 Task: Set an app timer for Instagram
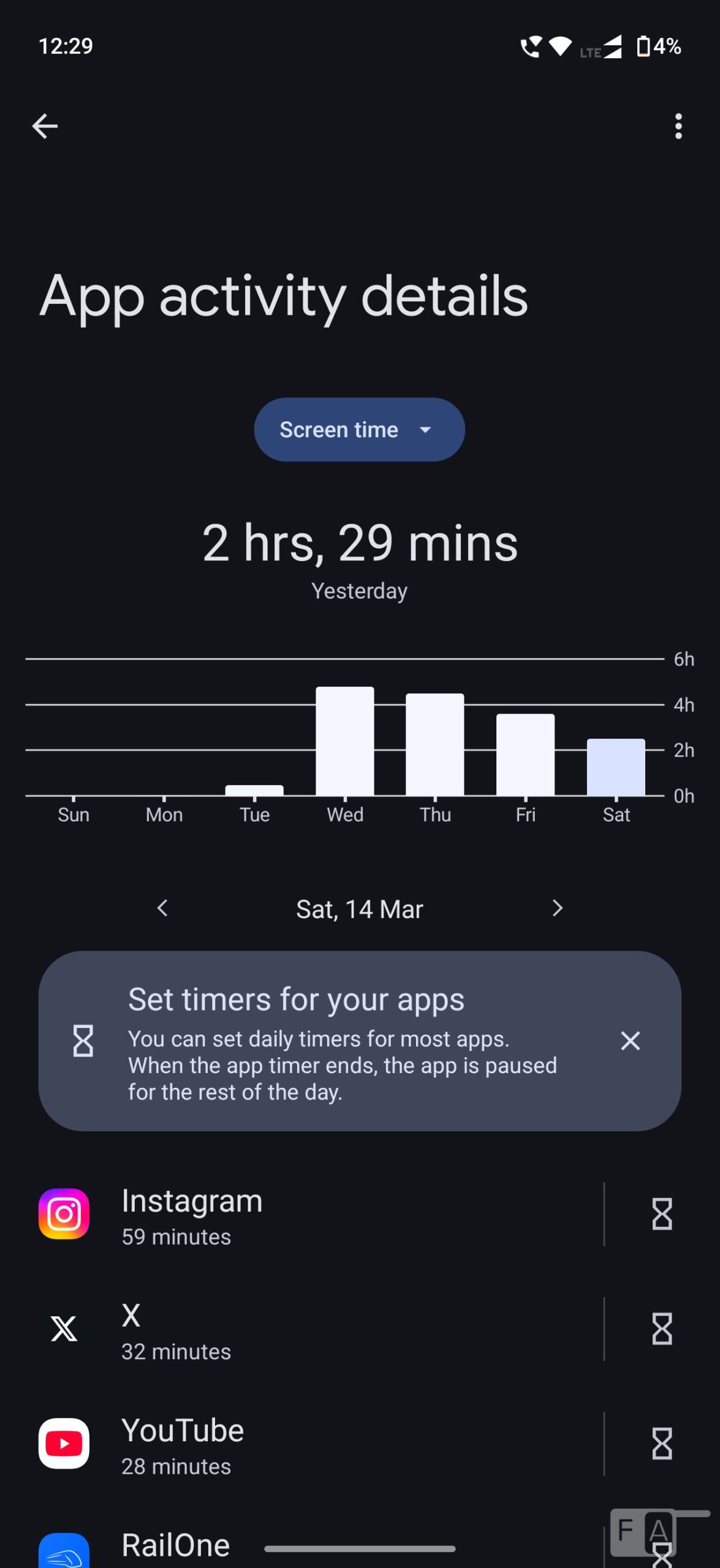[662, 1215]
